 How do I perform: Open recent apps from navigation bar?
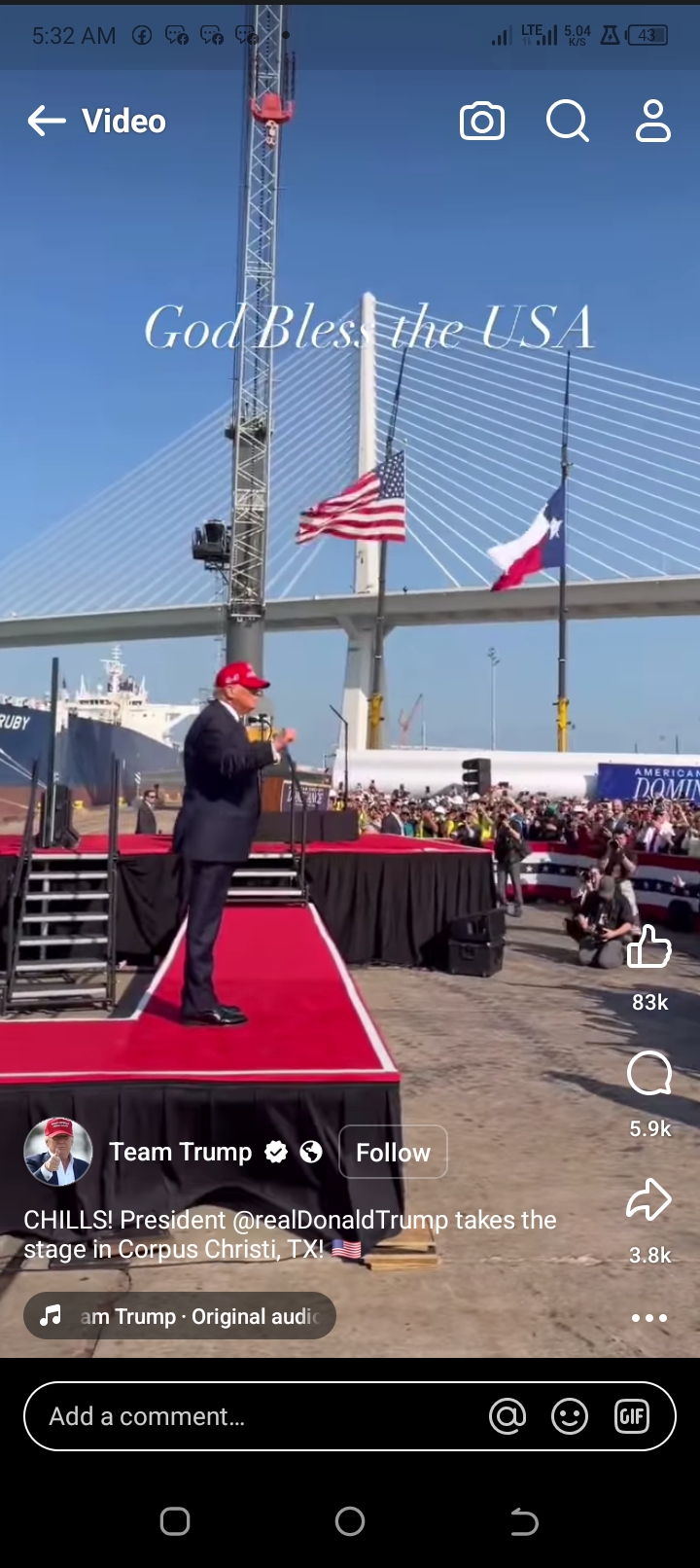[175, 1521]
